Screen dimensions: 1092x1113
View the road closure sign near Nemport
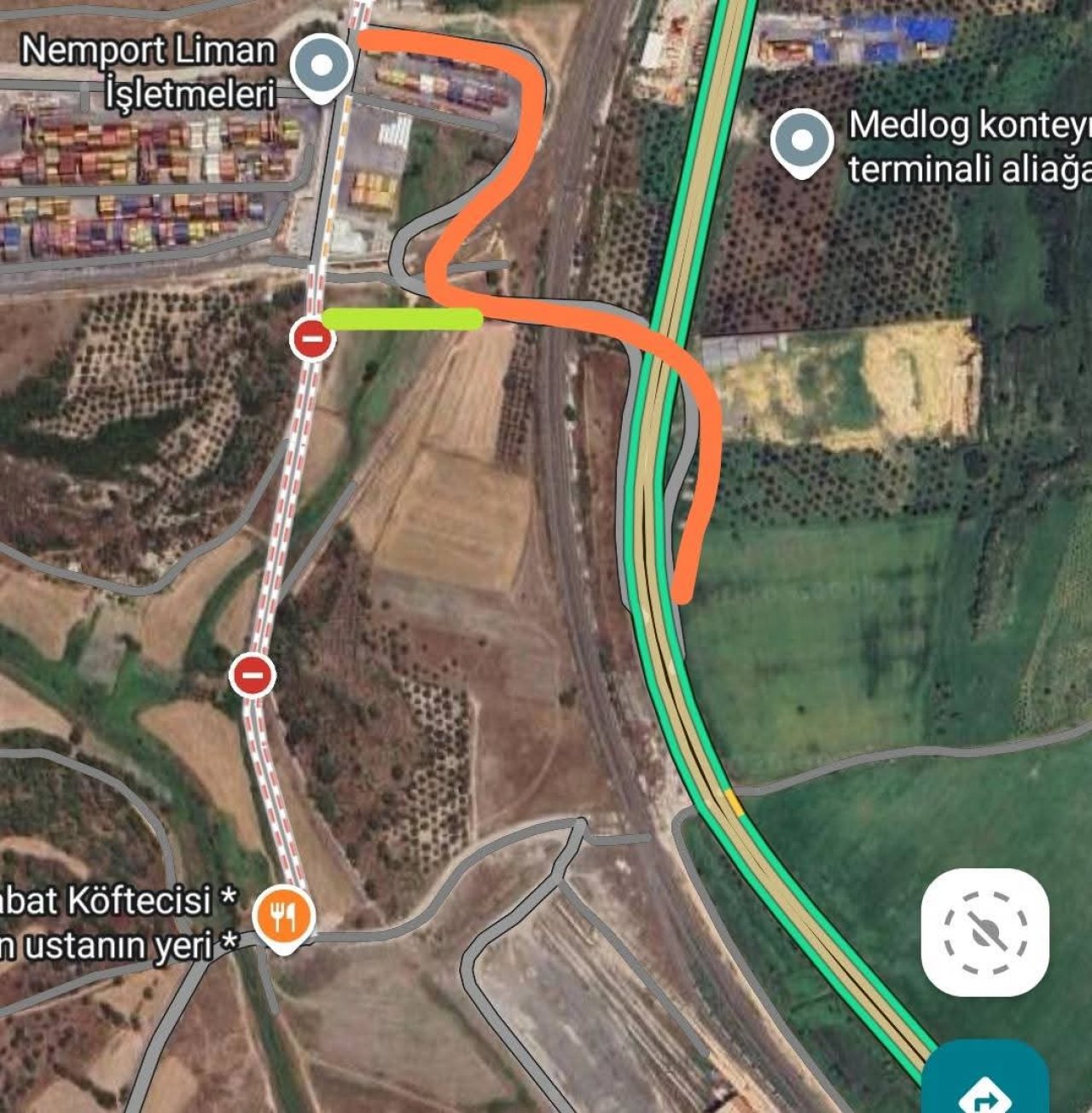tap(312, 339)
